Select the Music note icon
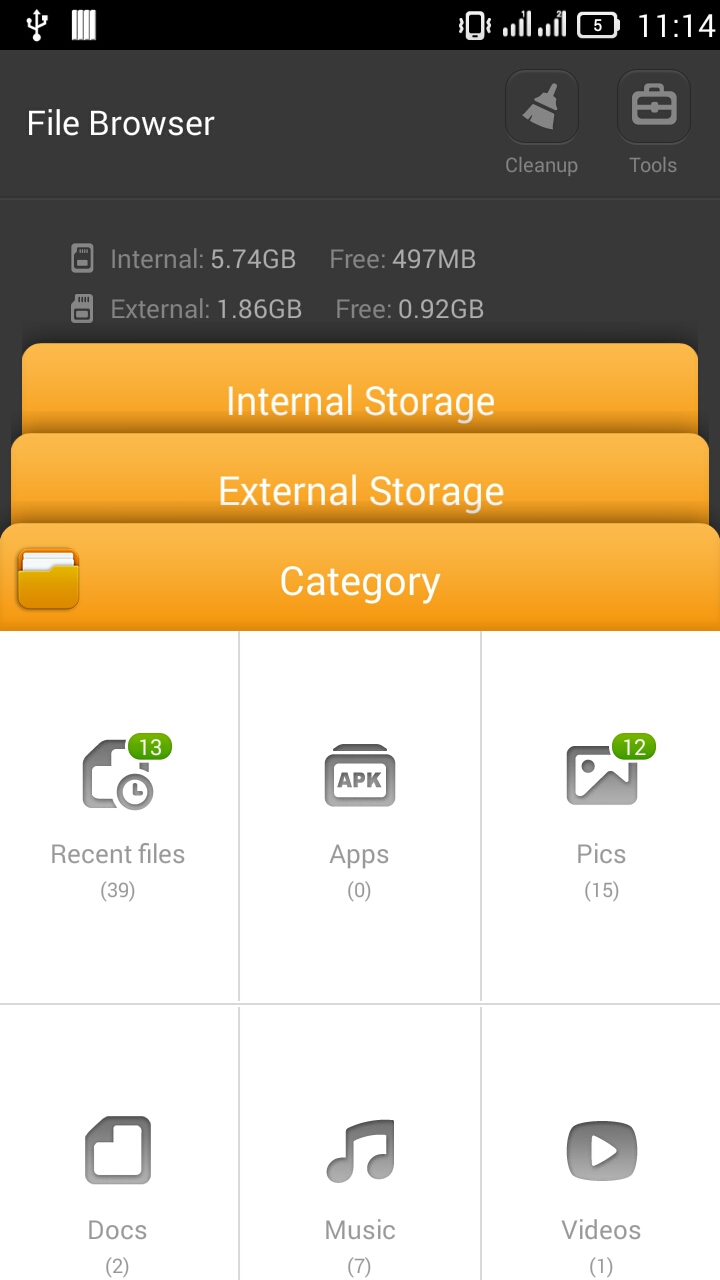 pos(359,1150)
